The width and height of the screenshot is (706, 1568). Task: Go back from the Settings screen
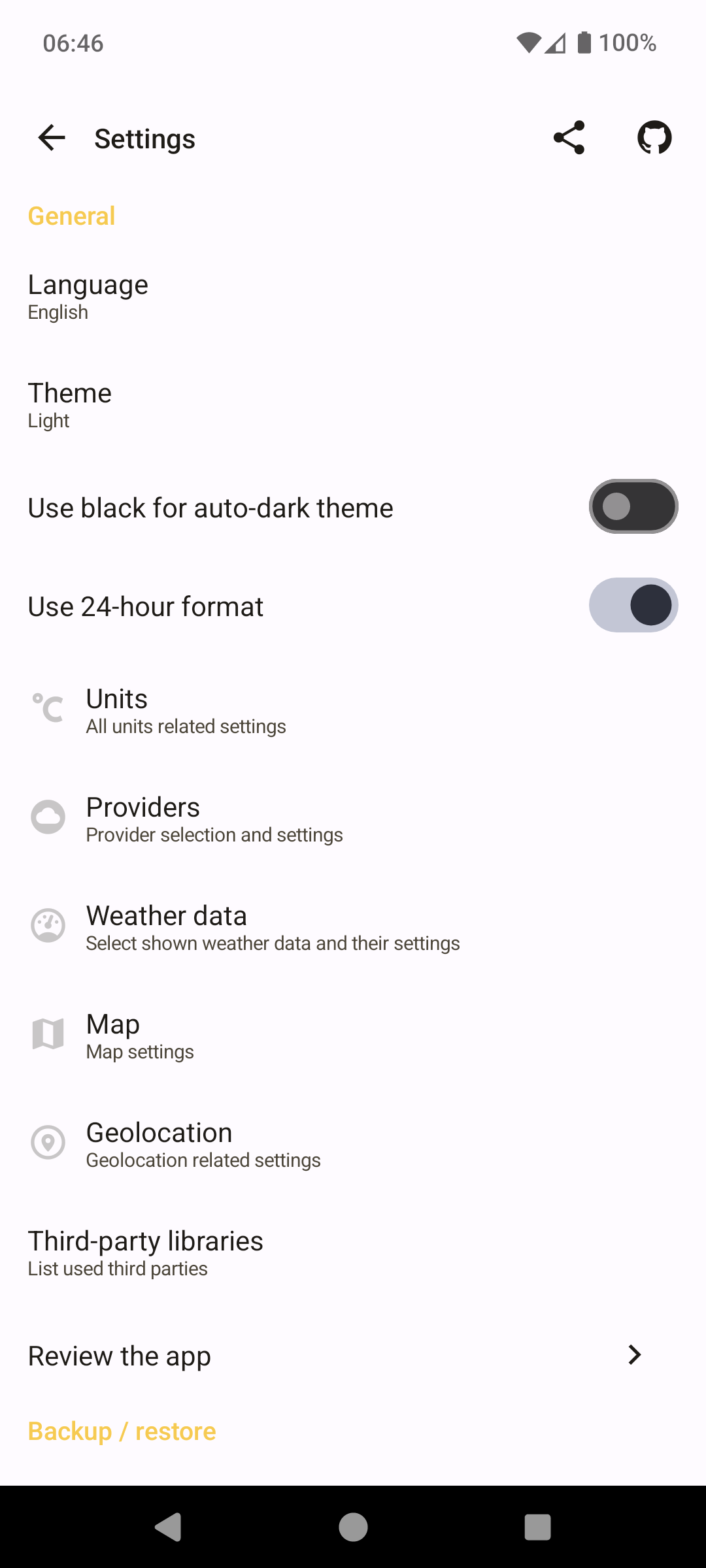(52, 138)
